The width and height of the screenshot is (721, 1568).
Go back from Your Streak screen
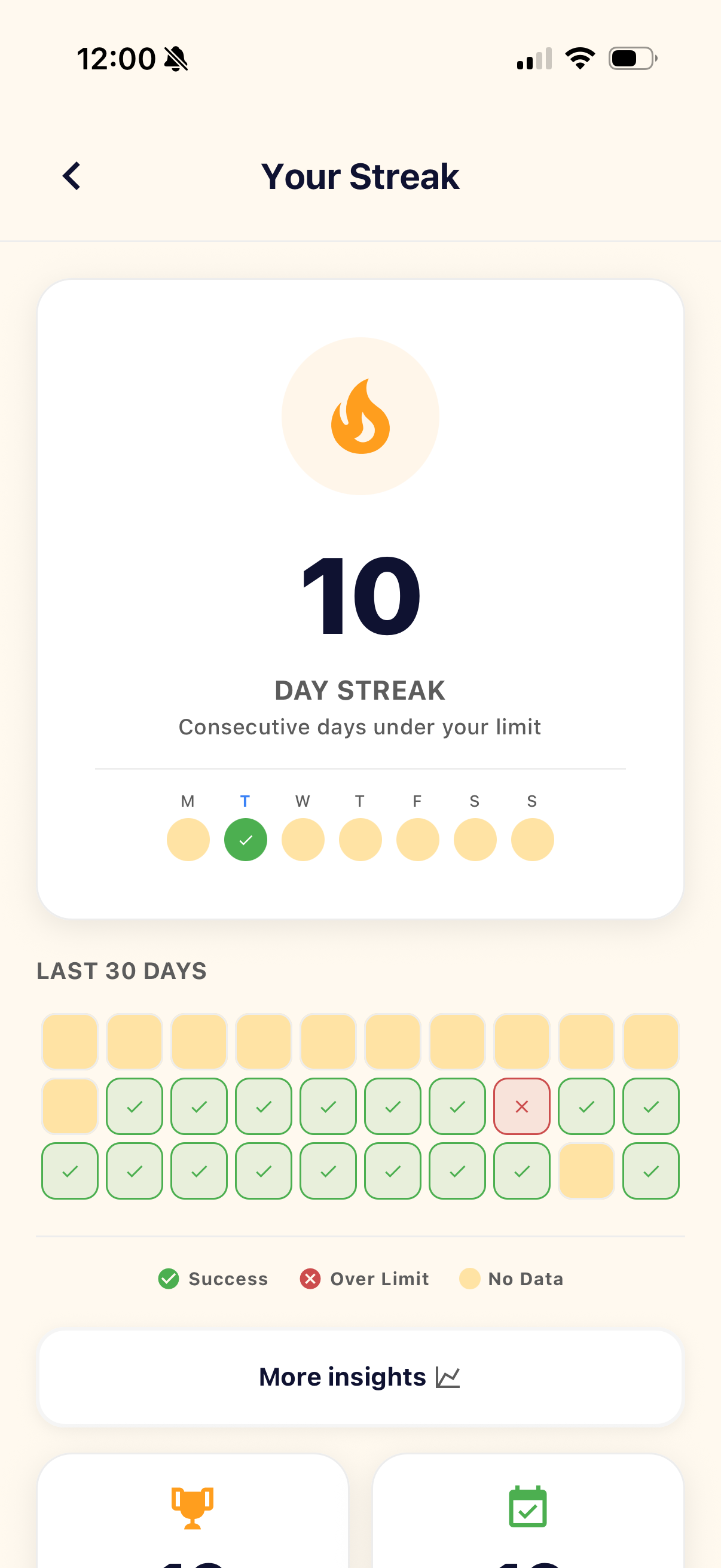(x=72, y=176)
